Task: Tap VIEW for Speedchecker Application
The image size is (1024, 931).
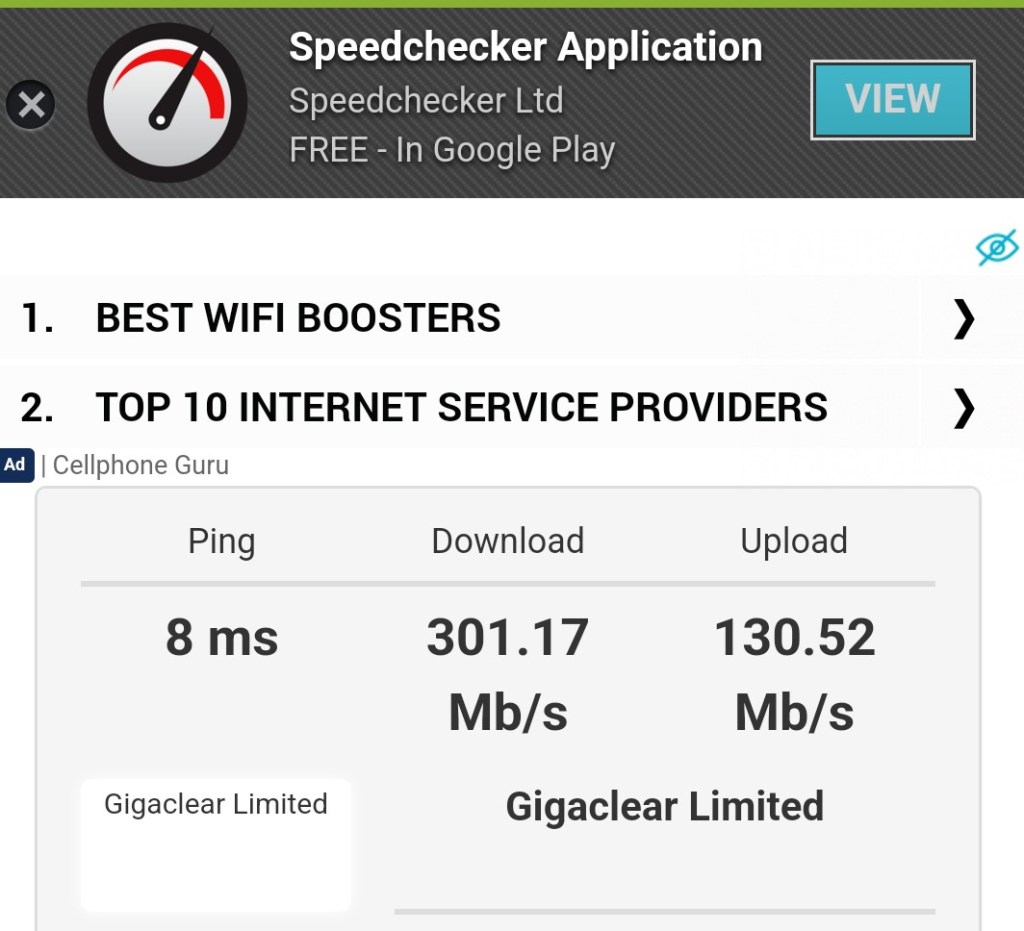Action: click(892, 100)
